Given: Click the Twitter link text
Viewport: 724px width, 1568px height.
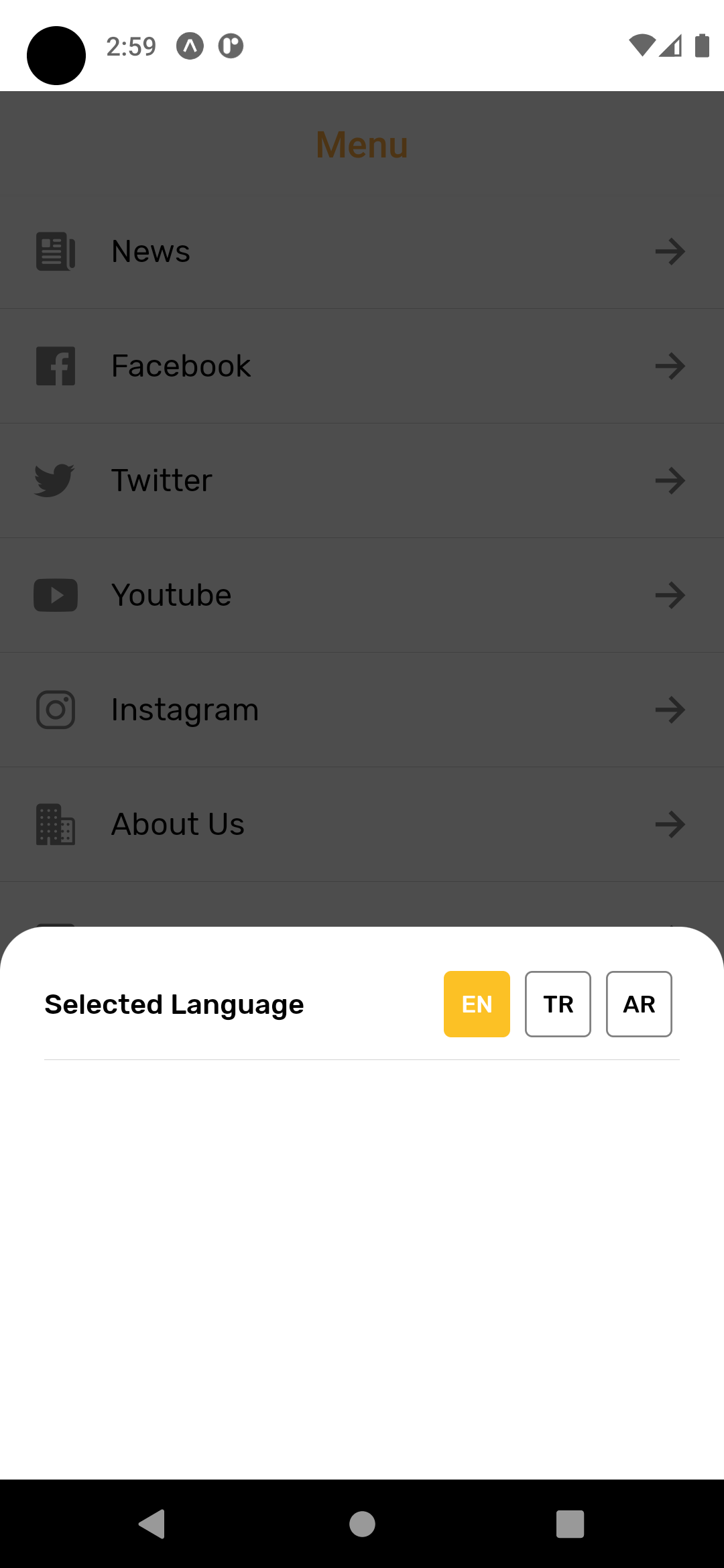Looking at the screenshot, I should pos(161,480).
